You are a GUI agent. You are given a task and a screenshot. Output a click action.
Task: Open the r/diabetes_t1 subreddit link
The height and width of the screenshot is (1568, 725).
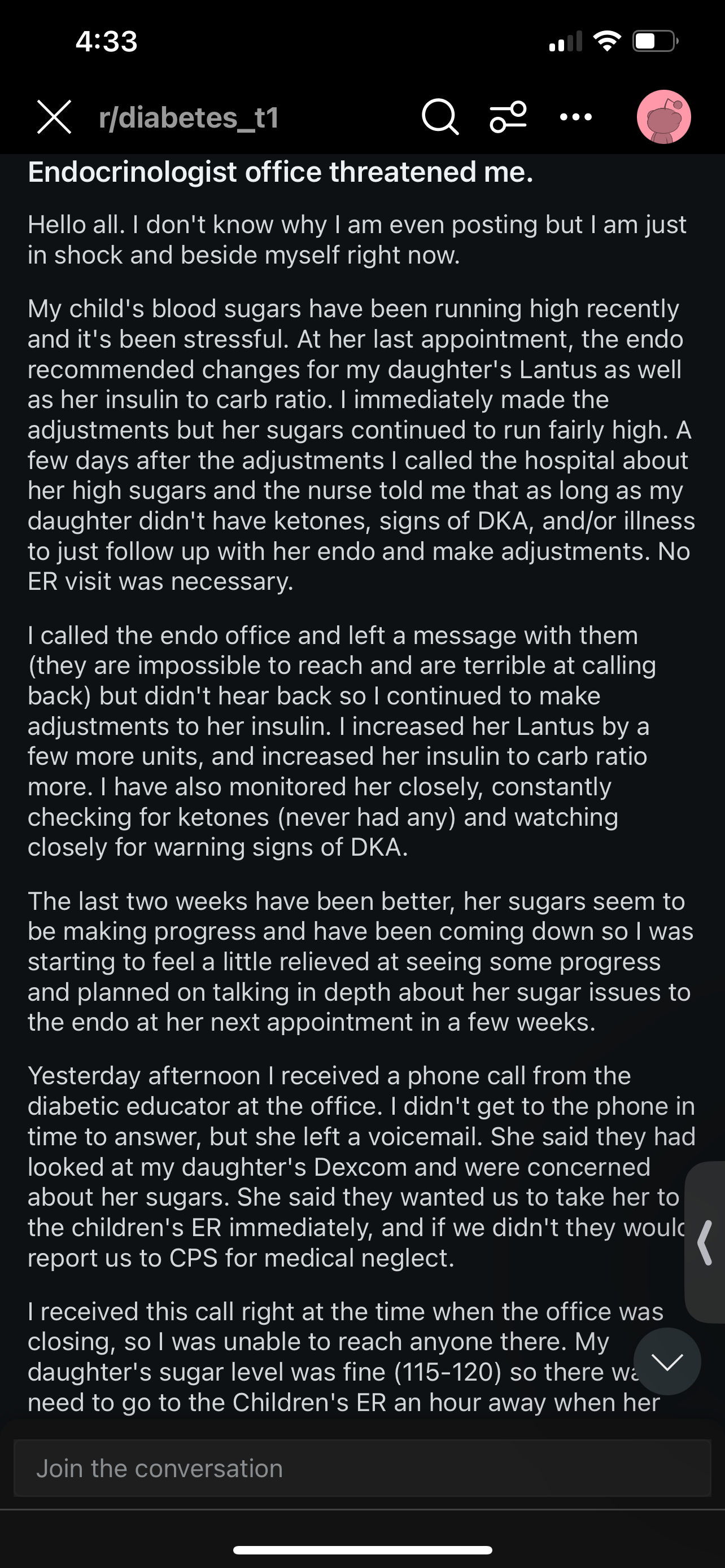coord(189,117)
